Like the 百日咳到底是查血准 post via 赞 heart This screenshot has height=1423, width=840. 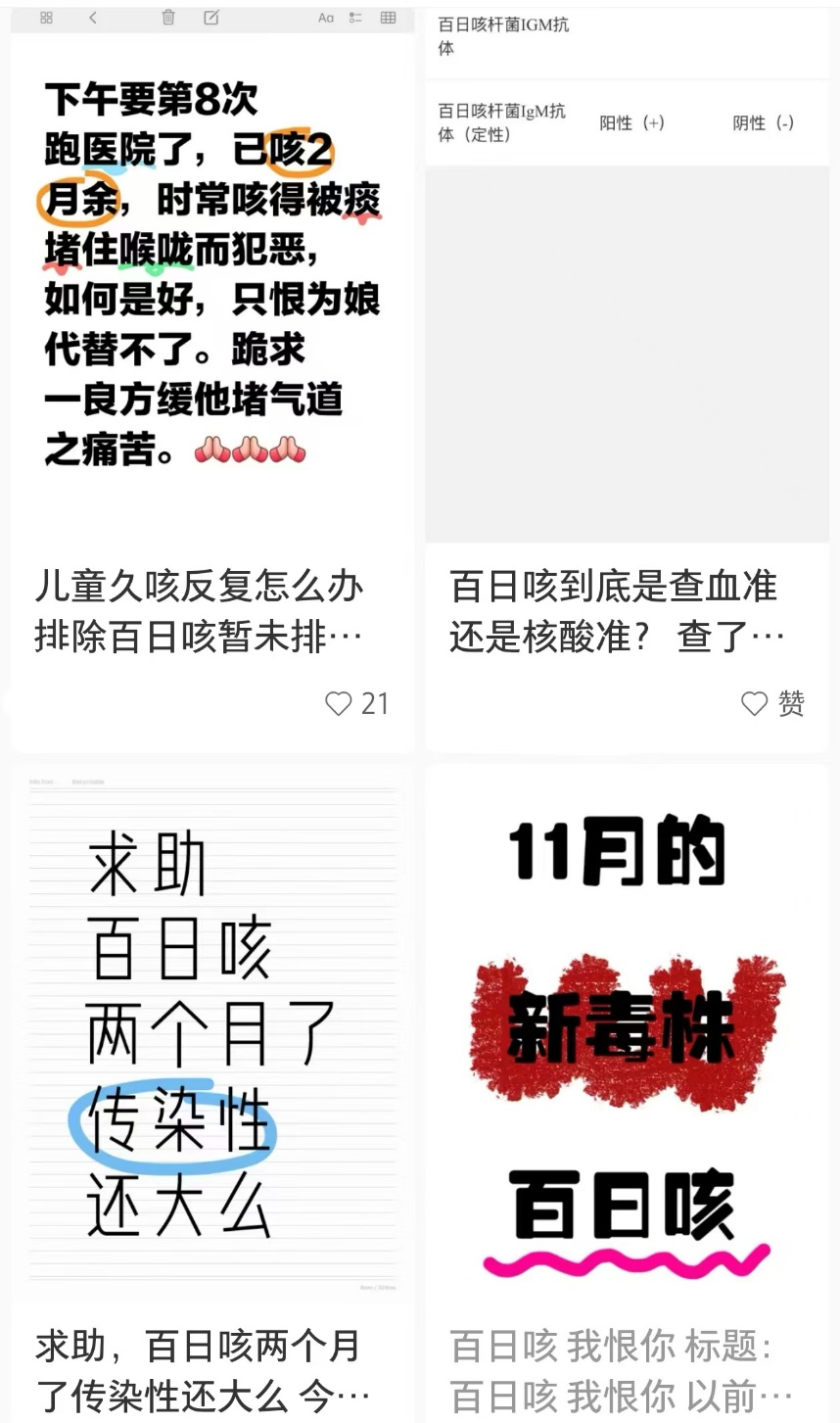754,704
